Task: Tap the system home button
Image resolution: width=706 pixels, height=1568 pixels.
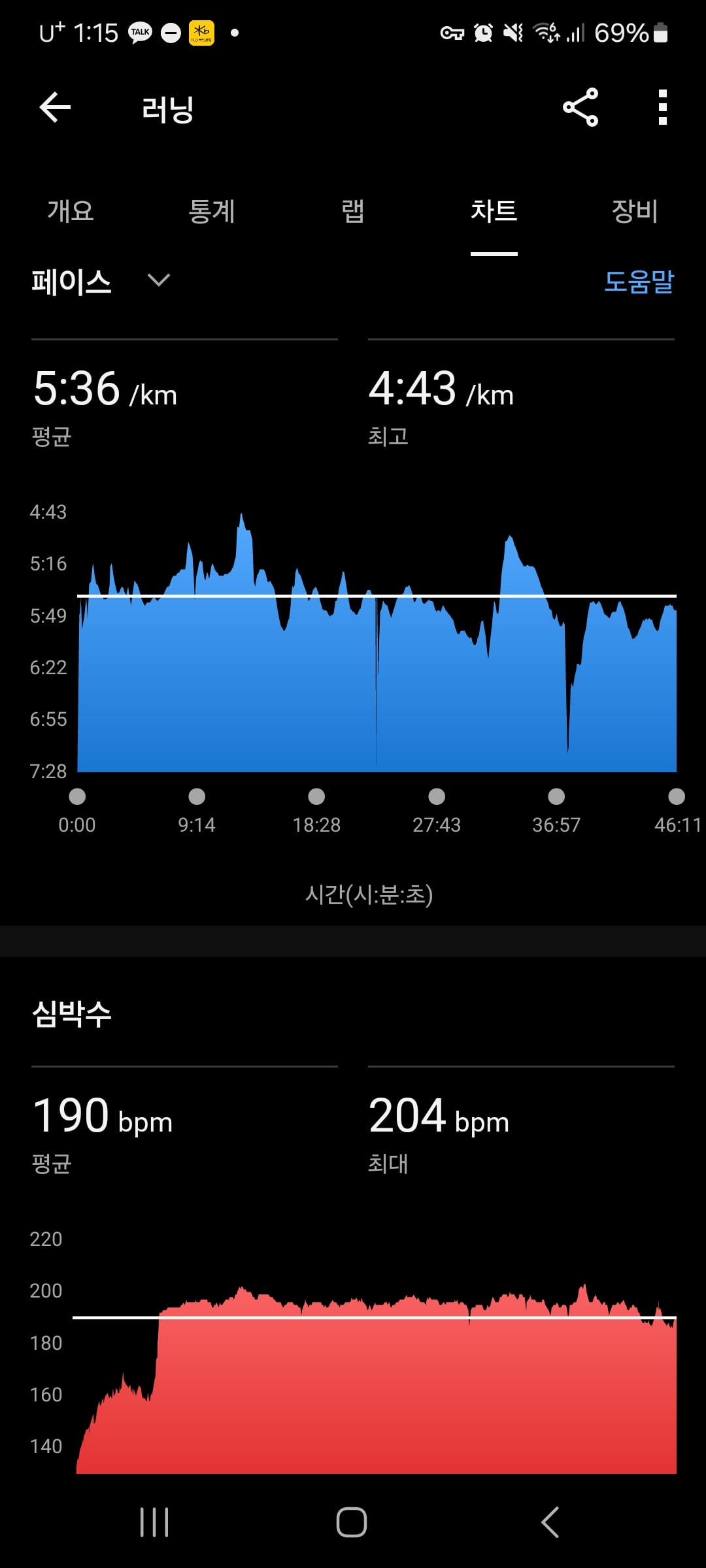Action: (352, 1522)
